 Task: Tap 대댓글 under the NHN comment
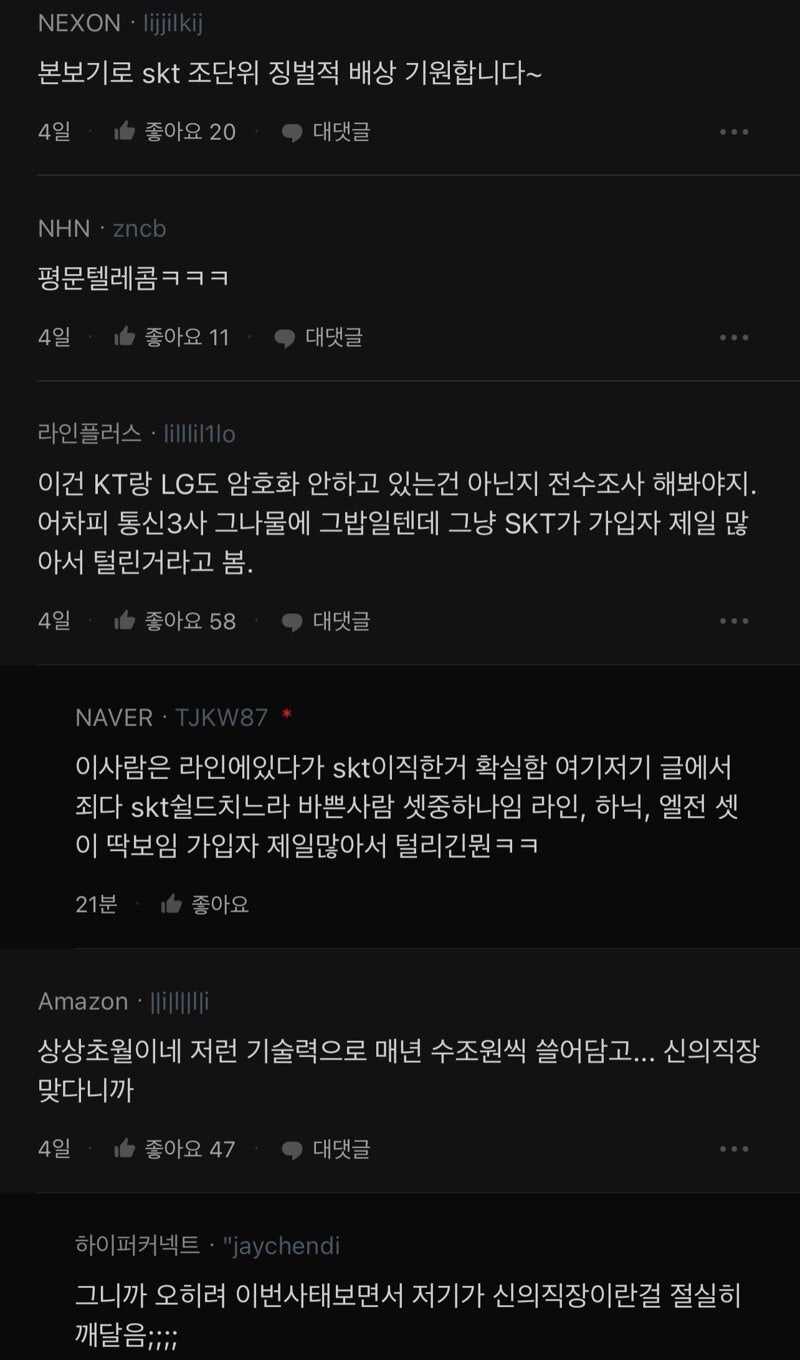[x=319, y=338]
